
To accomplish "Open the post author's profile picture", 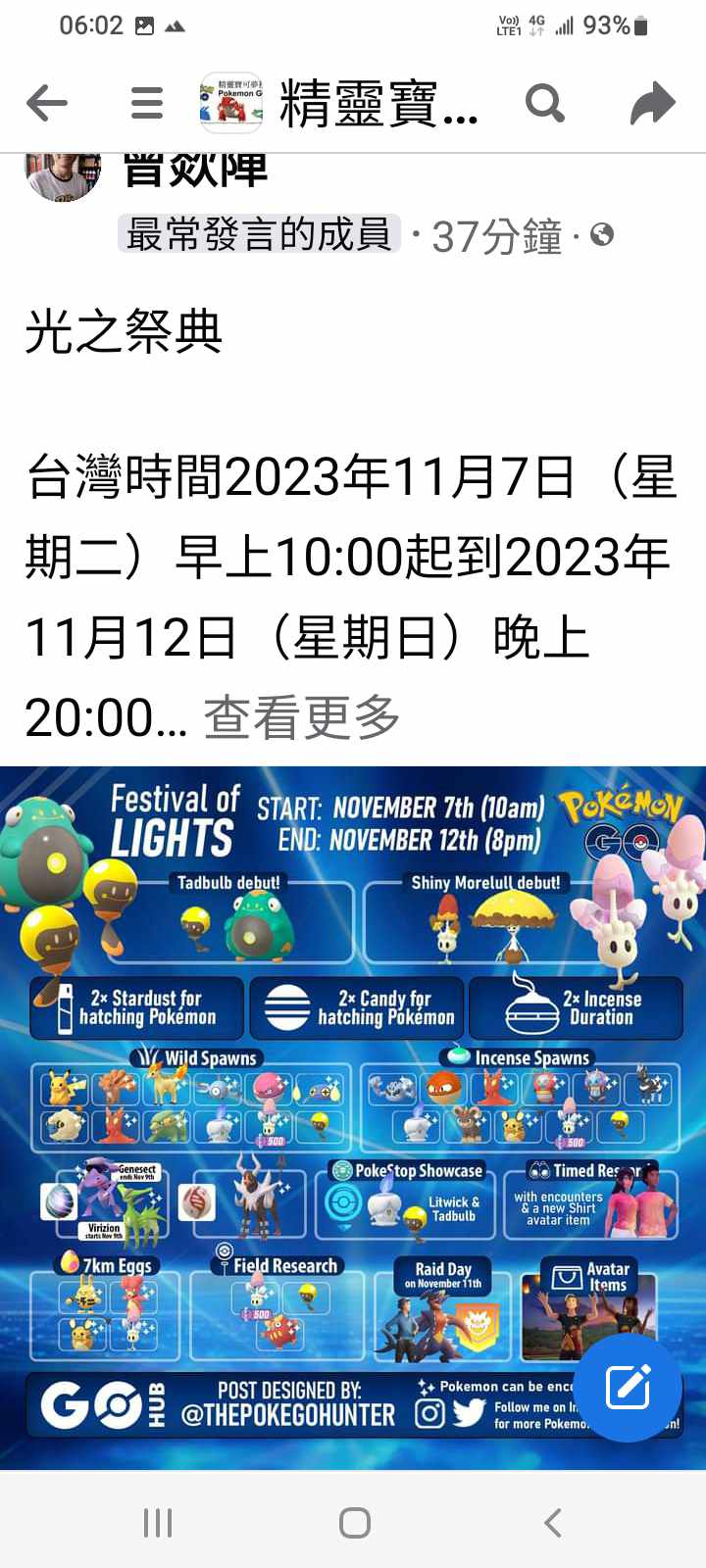I will 63,176.
